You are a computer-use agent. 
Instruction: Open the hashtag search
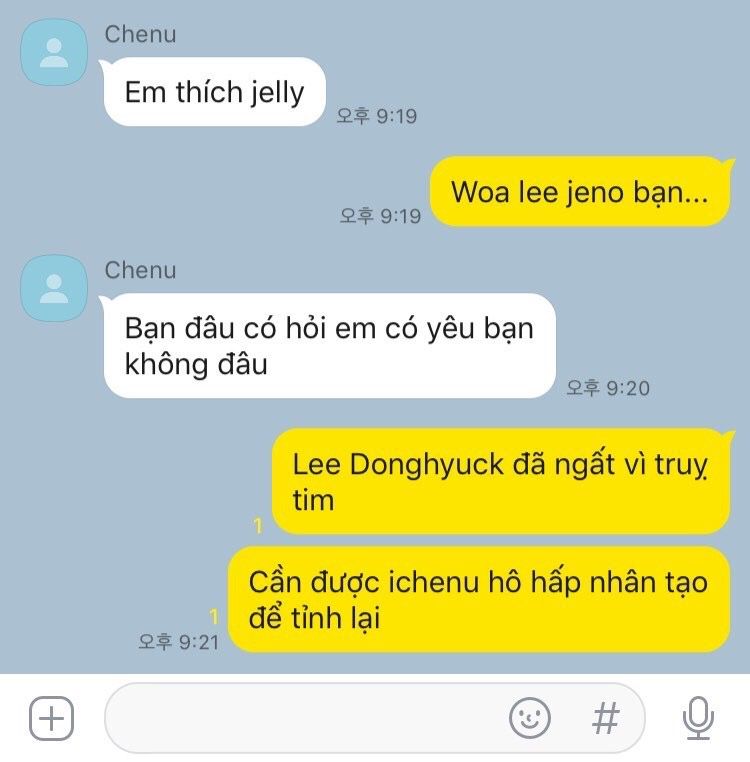pos(605,718)
